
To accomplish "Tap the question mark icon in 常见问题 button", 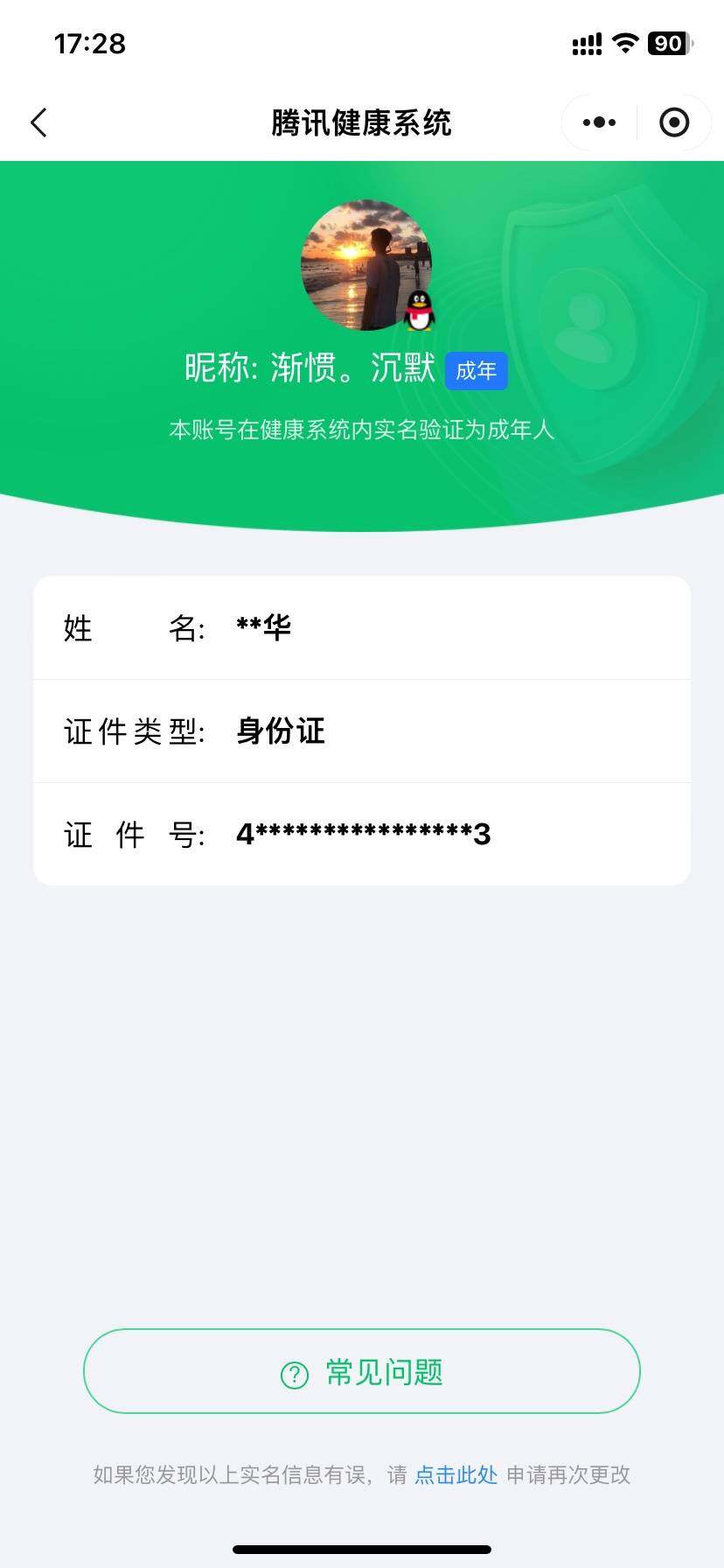I will 295,1372.
